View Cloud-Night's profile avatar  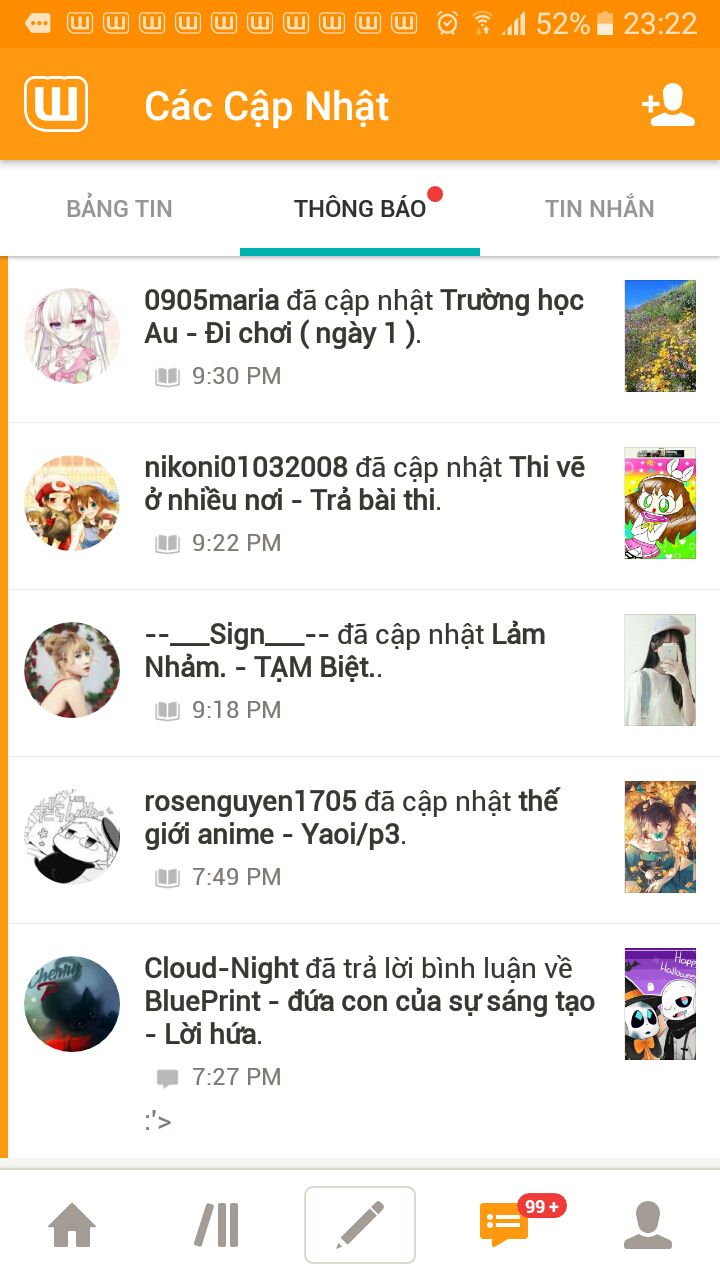click(72, 1004)
